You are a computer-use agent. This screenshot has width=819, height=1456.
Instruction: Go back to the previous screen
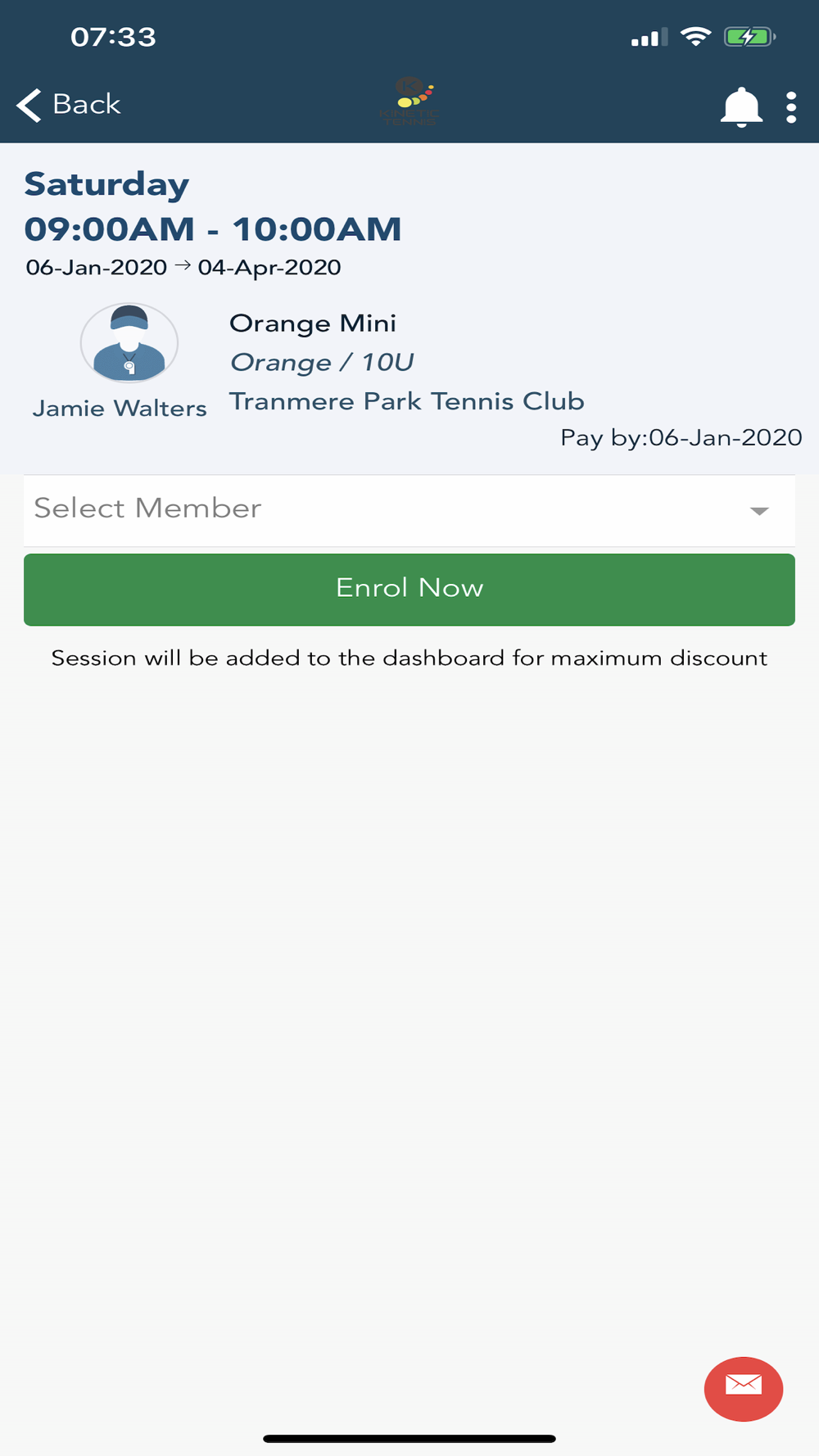click(x=68, y=105)
